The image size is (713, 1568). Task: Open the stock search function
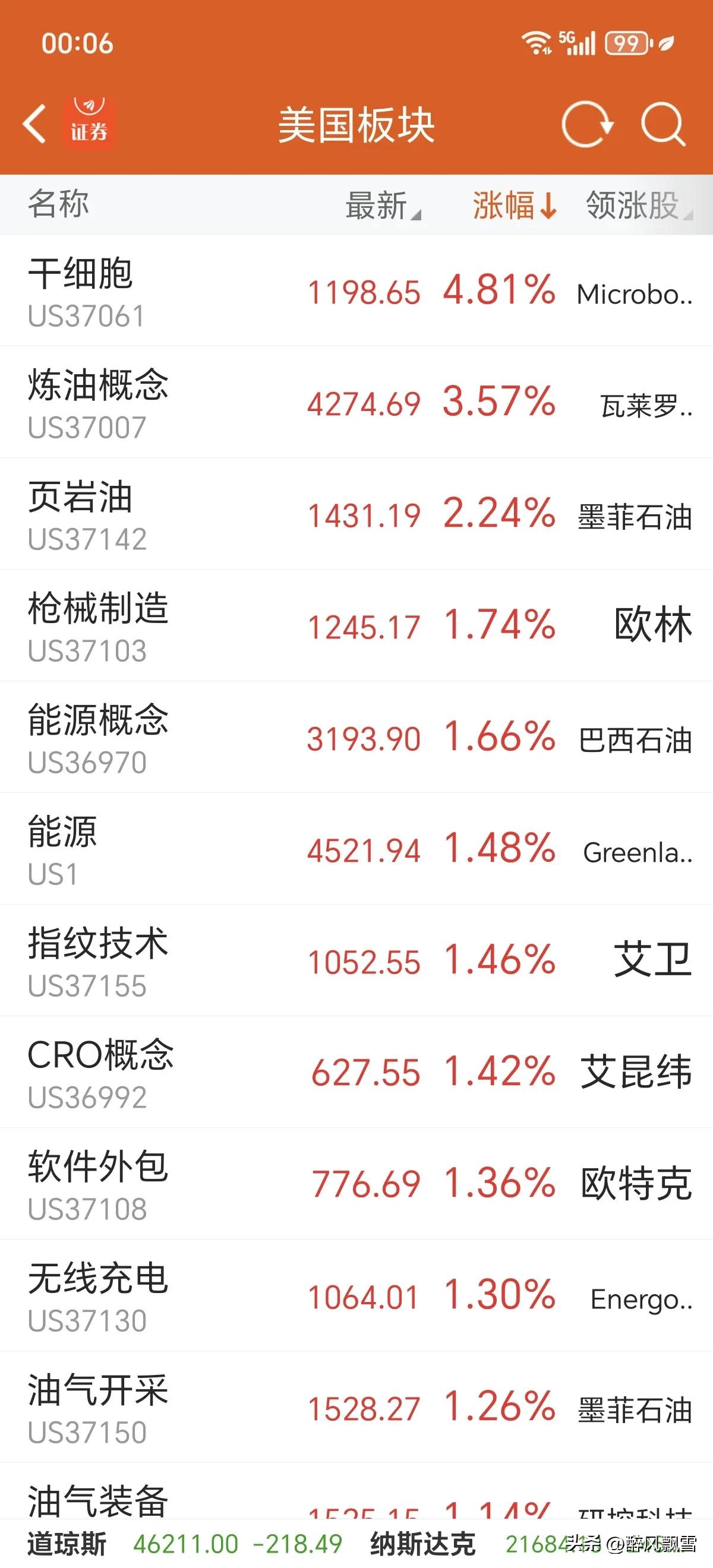click(661, 124)
